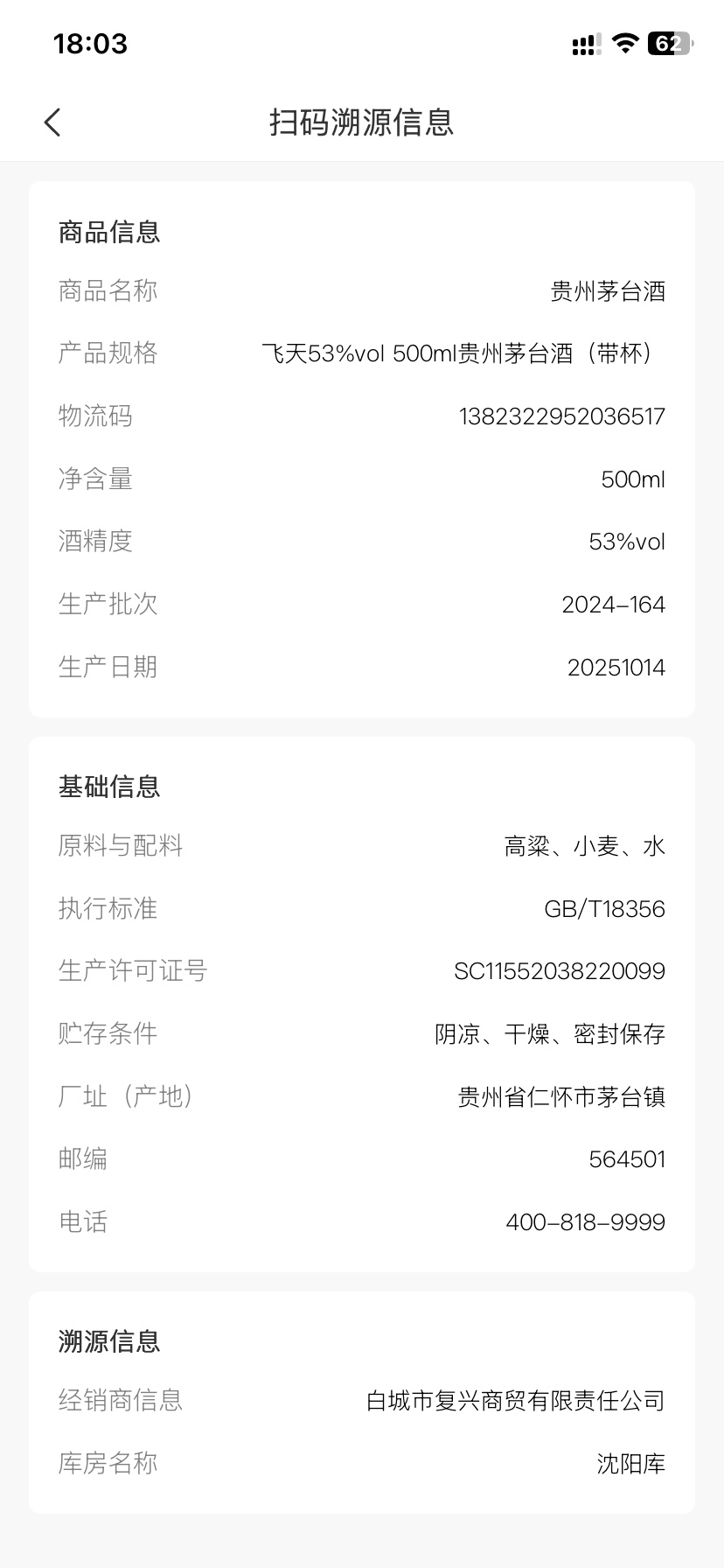Call the hotline 400-818-9999

point(587,1221)
